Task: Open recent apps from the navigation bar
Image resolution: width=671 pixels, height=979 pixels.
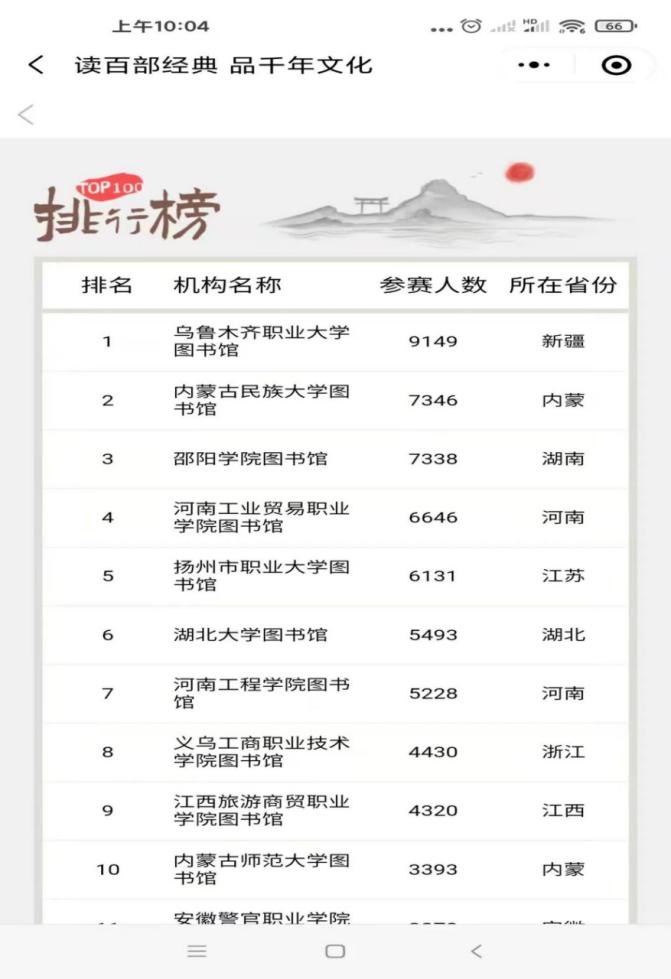Action: point(198,951)
